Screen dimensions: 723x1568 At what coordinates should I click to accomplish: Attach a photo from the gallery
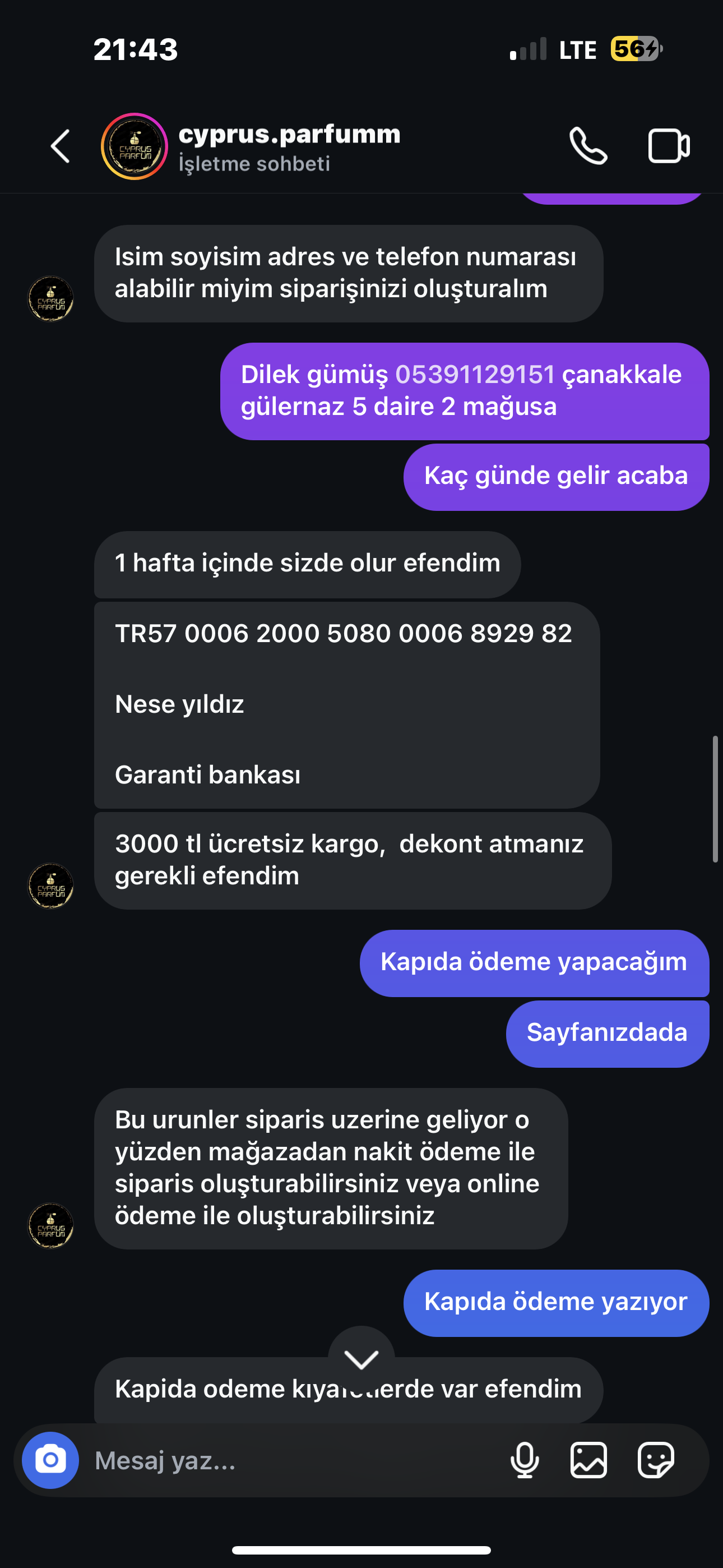click(x=588, y=1460)
